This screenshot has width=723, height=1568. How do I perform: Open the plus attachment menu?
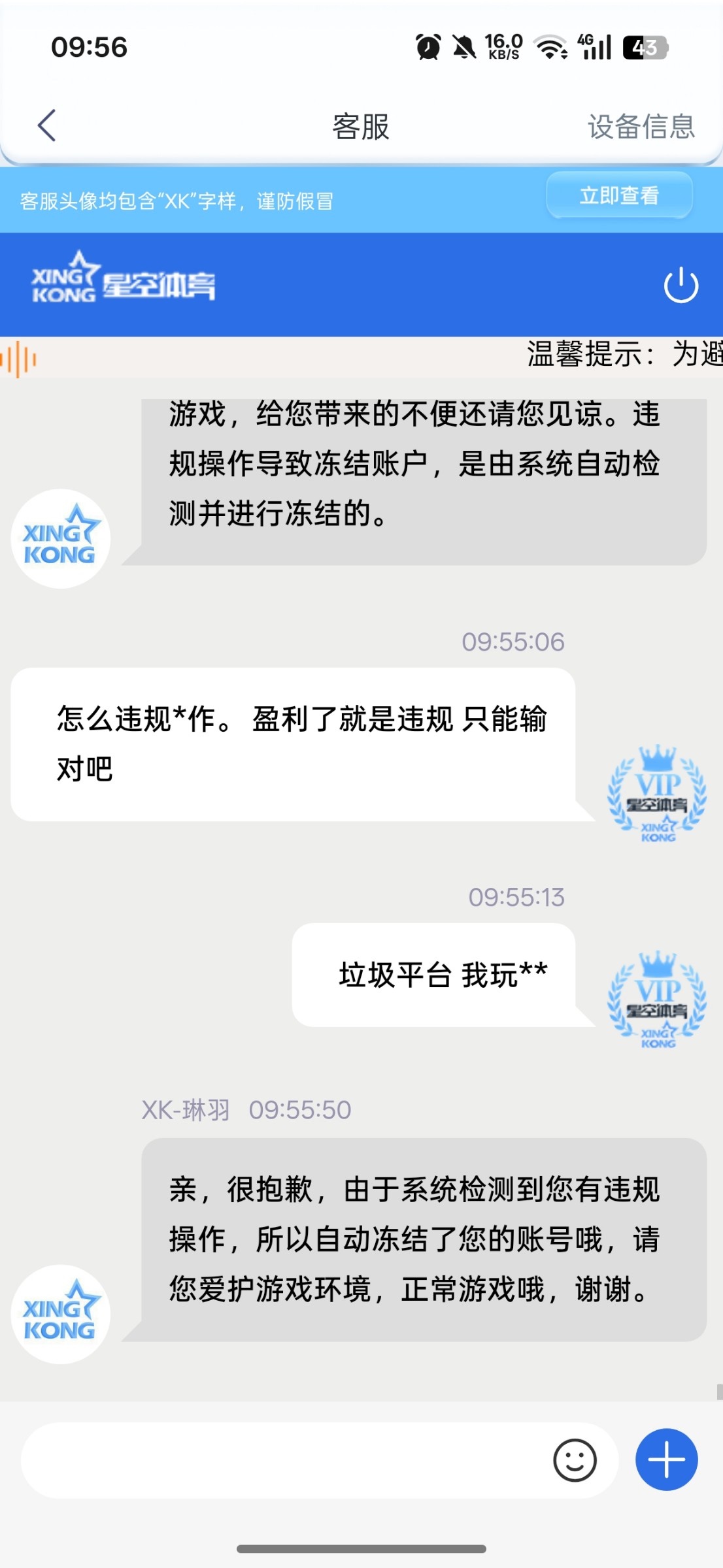666,1460
